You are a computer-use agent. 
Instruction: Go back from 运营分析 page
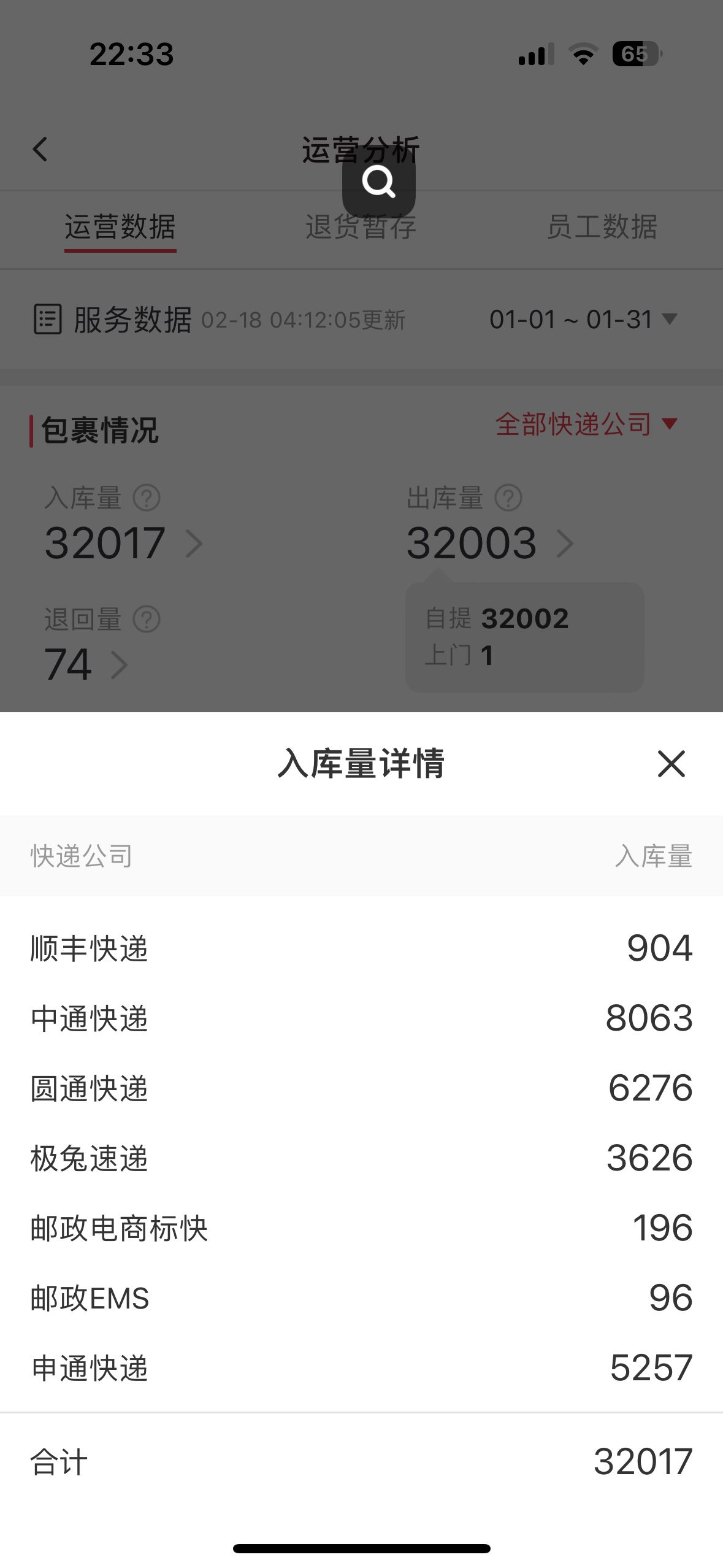40,149
